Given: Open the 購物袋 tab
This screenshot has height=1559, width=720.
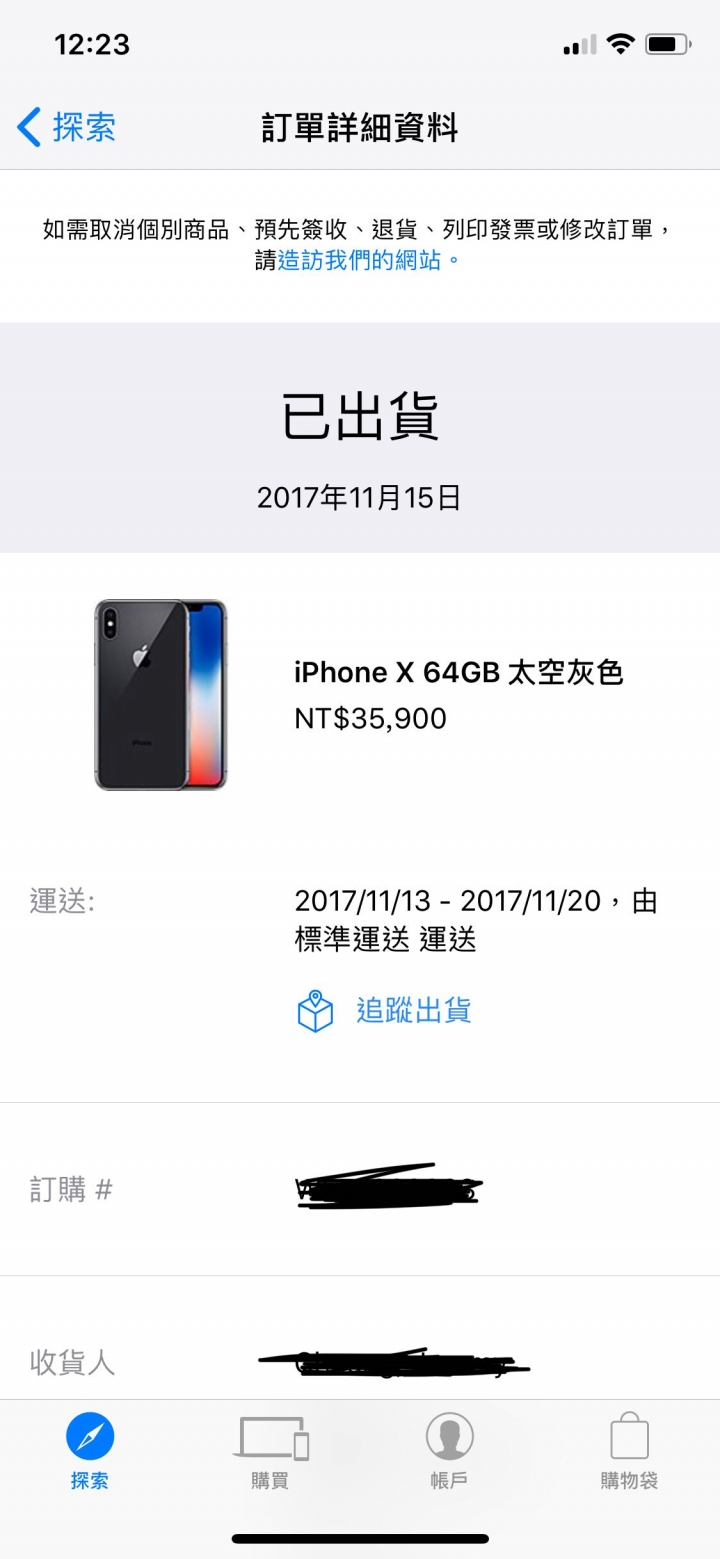Looking at the screenshot, I should (629, 1451).
